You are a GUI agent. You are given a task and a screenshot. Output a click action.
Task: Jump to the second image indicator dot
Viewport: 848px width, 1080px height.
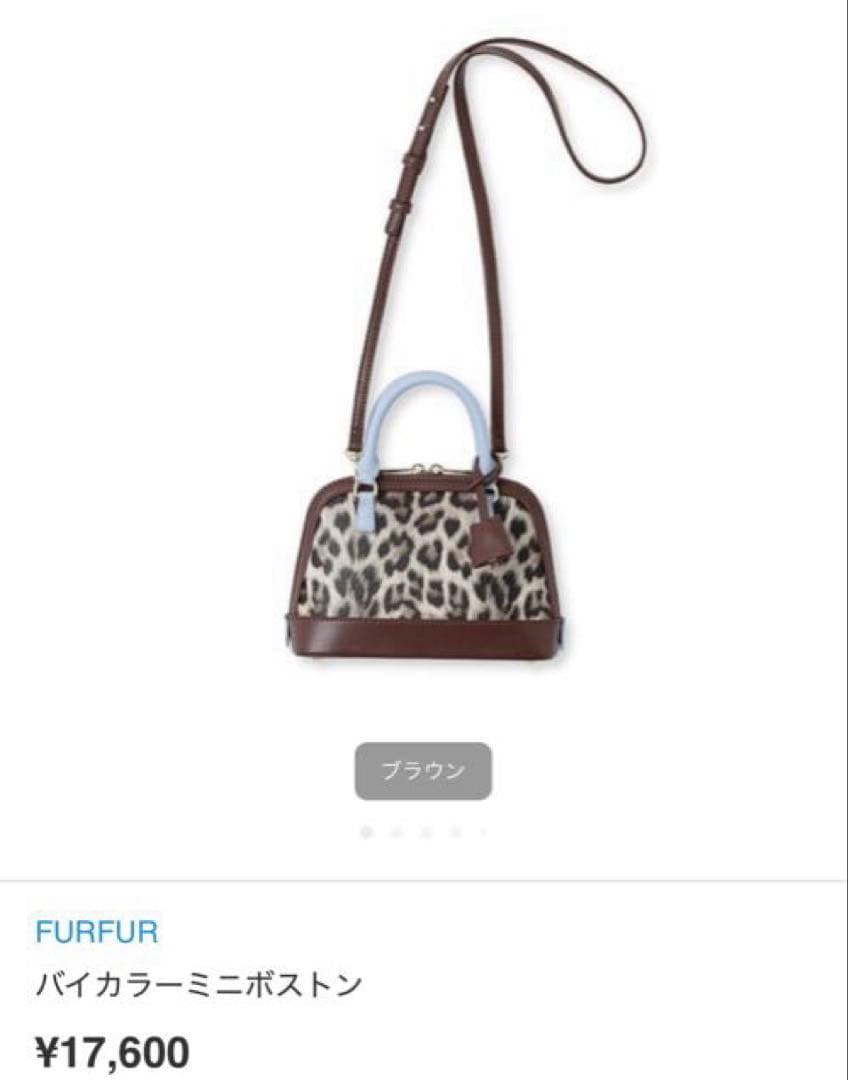point(396,832)
